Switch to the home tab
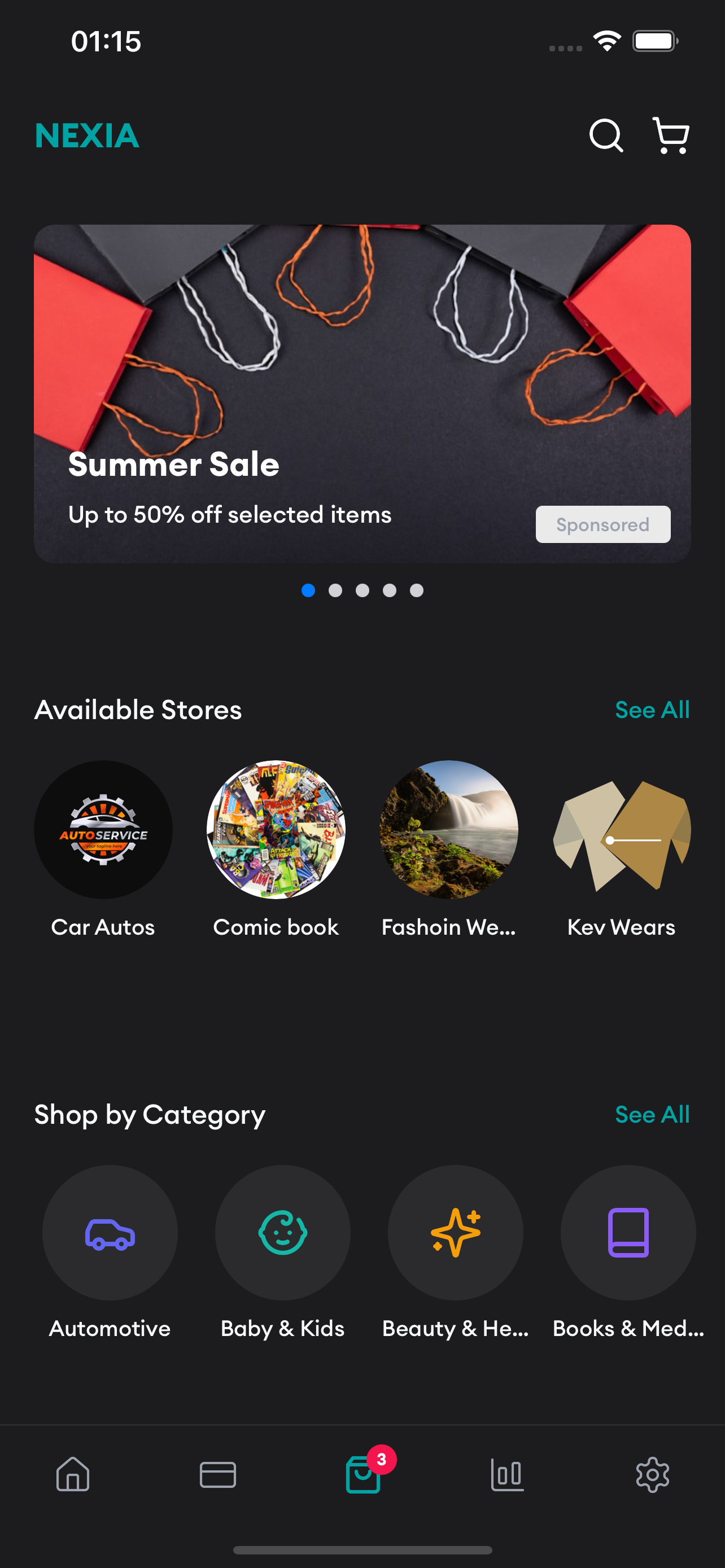 tap(73, 1474)
